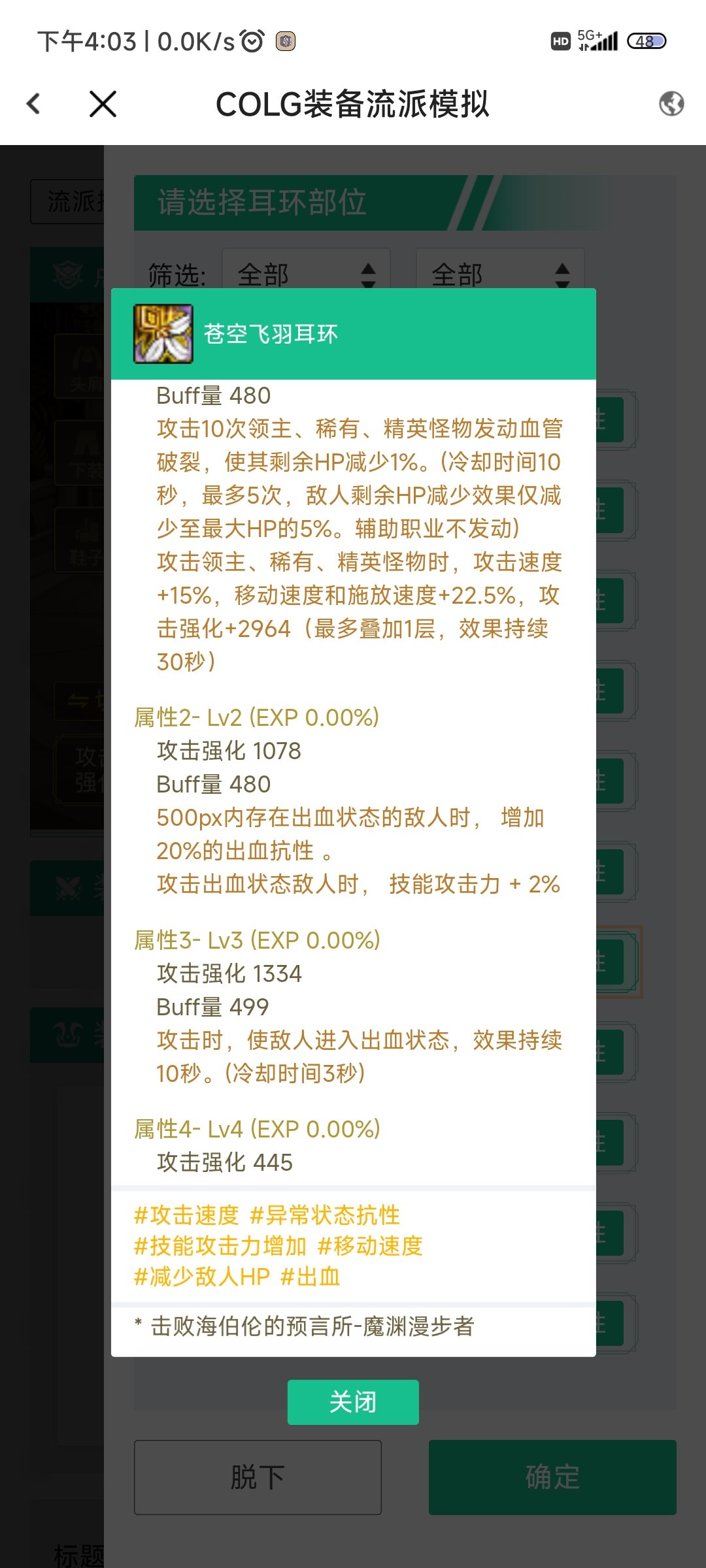Tap the 脱下 button to unequip
Viewport: 706px width, 1568px height.
pyautogui.click(x=258, y=1477)
